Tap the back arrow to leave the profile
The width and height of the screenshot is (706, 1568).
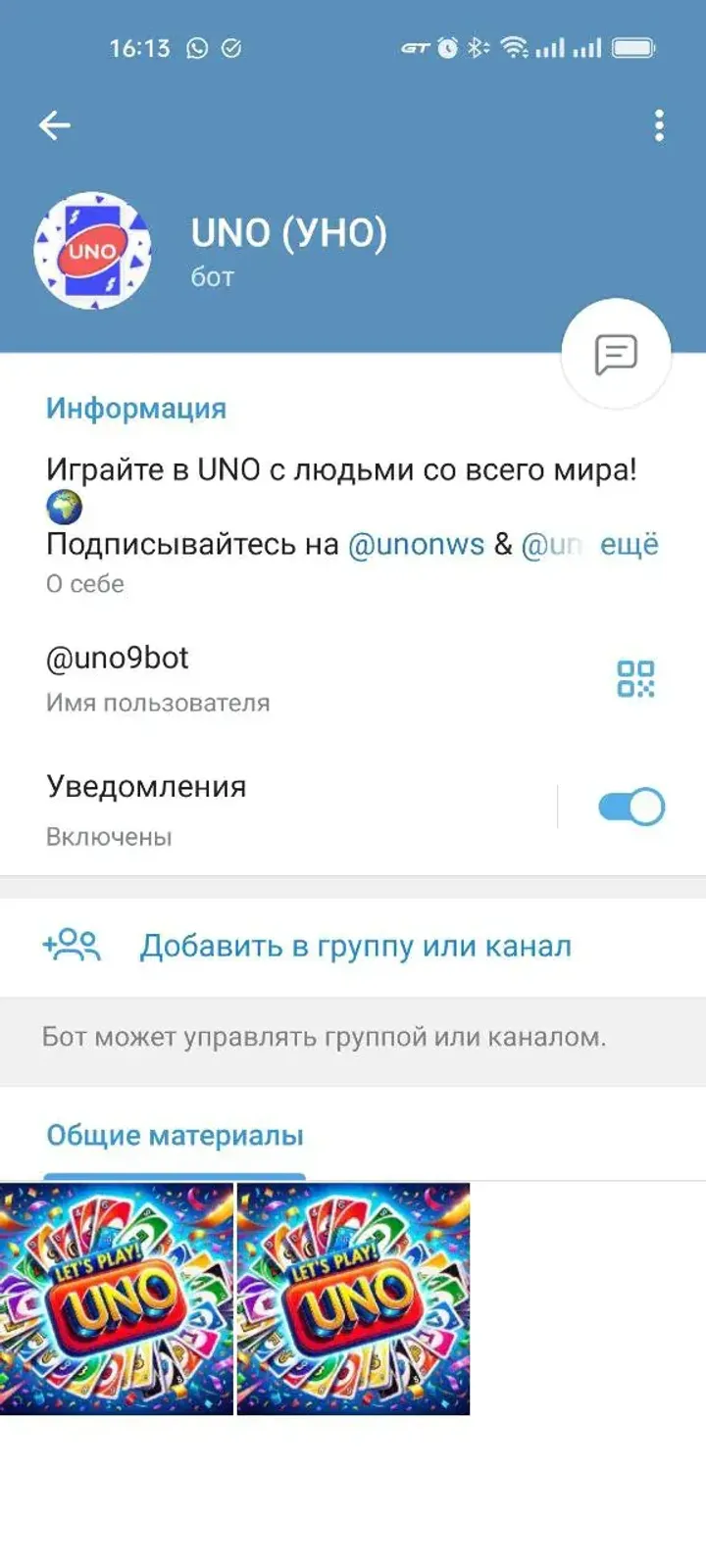click(54, 123)
